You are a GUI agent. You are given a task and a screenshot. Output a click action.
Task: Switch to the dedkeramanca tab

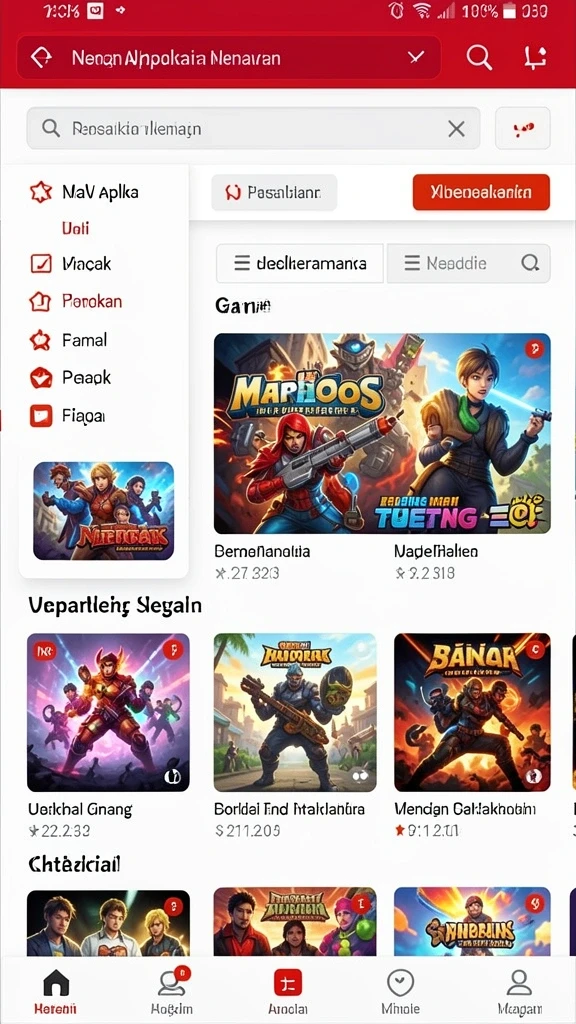click(x=300, y=263)
